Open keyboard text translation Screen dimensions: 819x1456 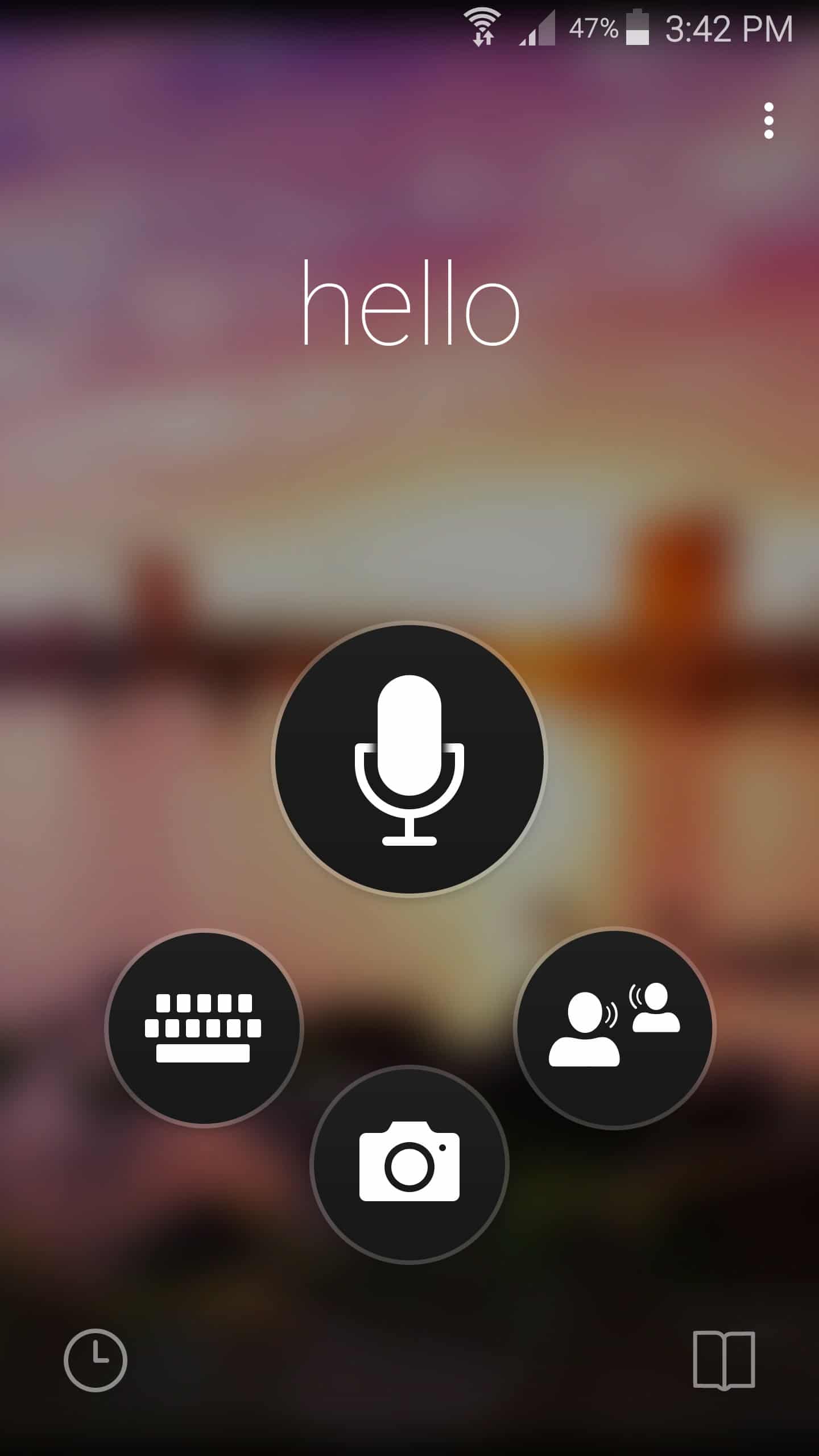coord(204,1028)
